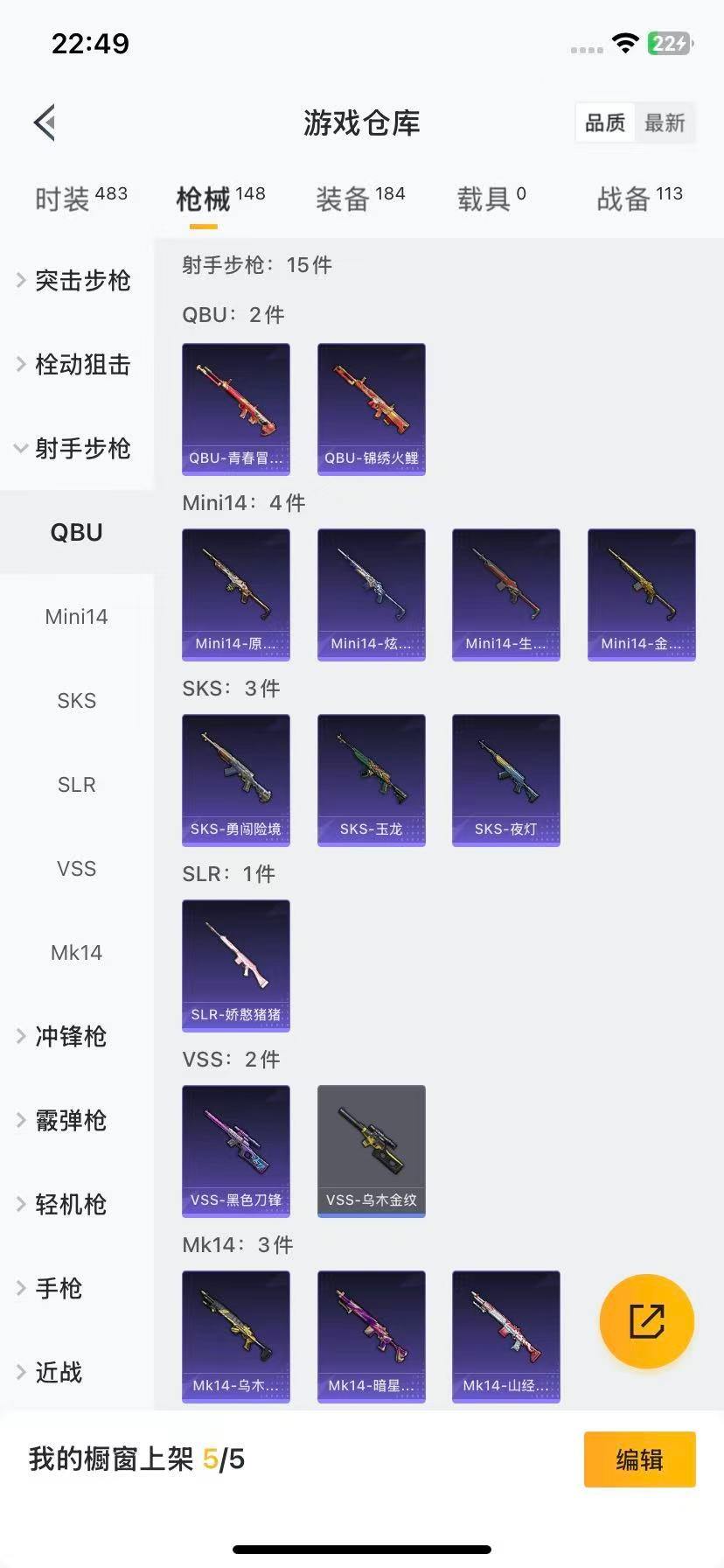Select SKS in the sidebar
This screenshot has height=1568, width=724.
[x=76, y=700]
